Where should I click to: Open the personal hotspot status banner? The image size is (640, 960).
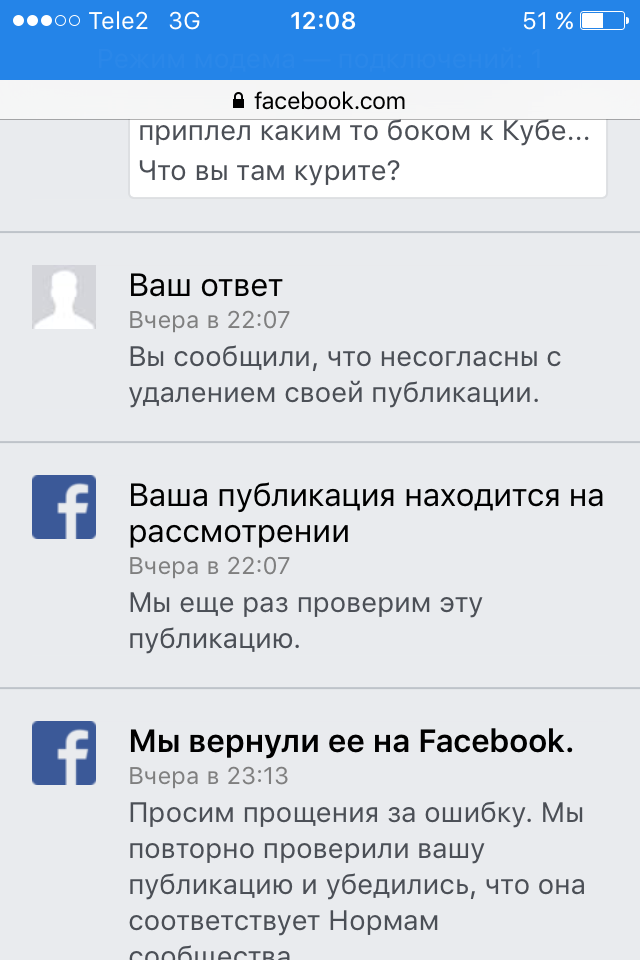[x=320, y=59]
